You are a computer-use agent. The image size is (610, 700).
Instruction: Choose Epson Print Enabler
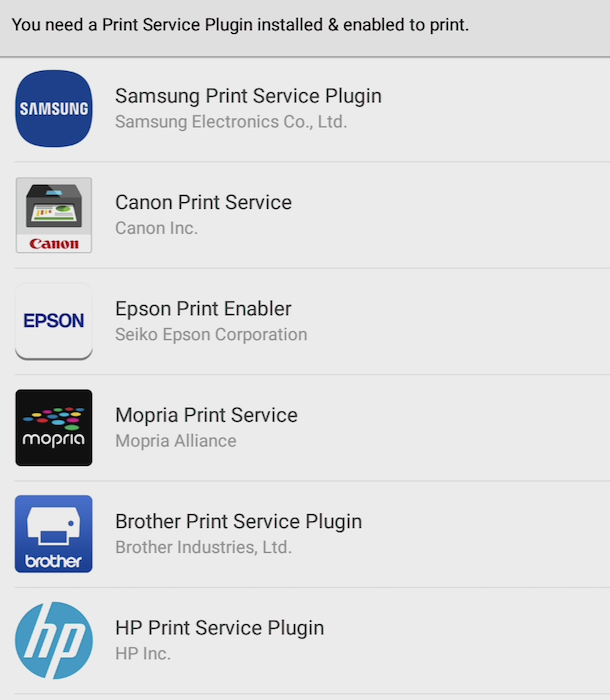point(203,320)
